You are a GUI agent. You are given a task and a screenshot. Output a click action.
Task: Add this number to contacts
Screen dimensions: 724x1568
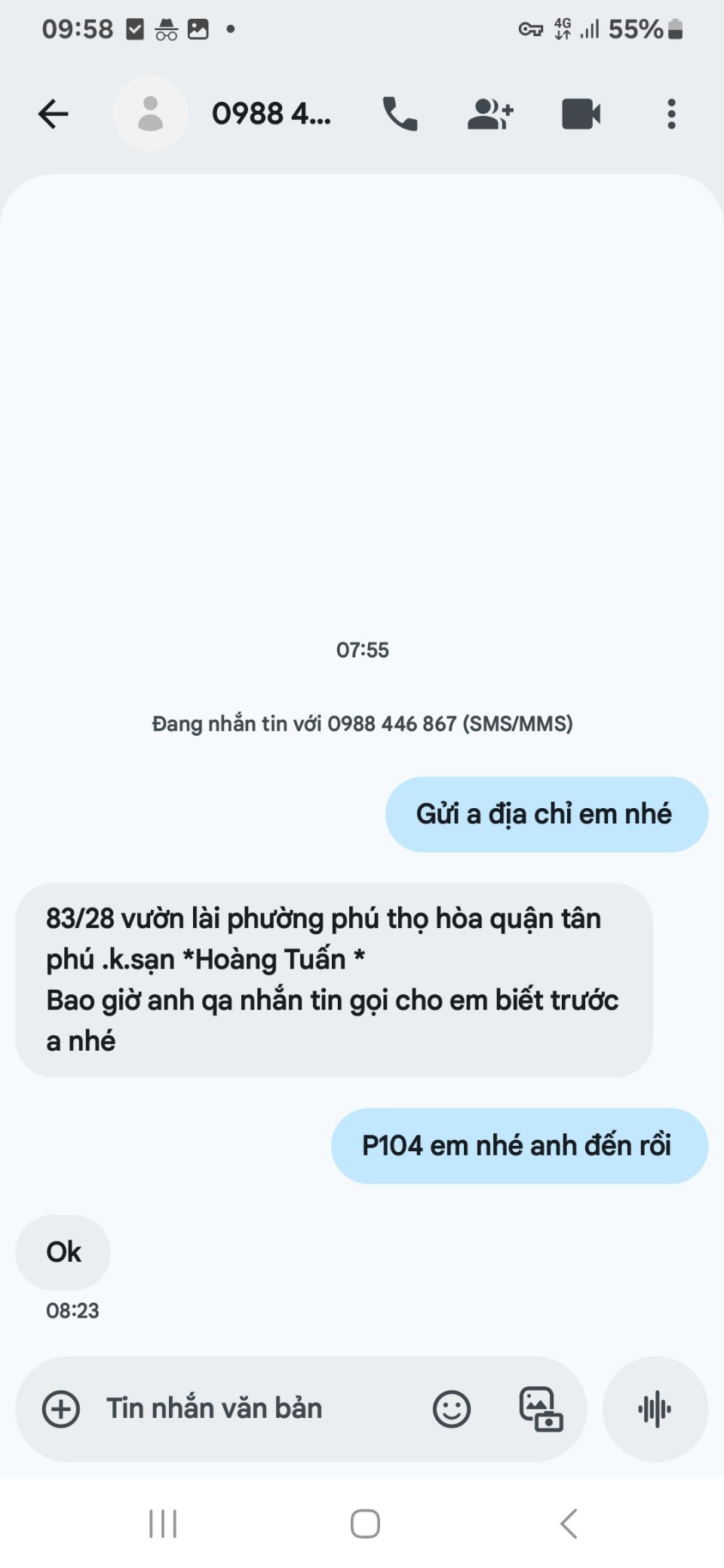coord(490,115)
